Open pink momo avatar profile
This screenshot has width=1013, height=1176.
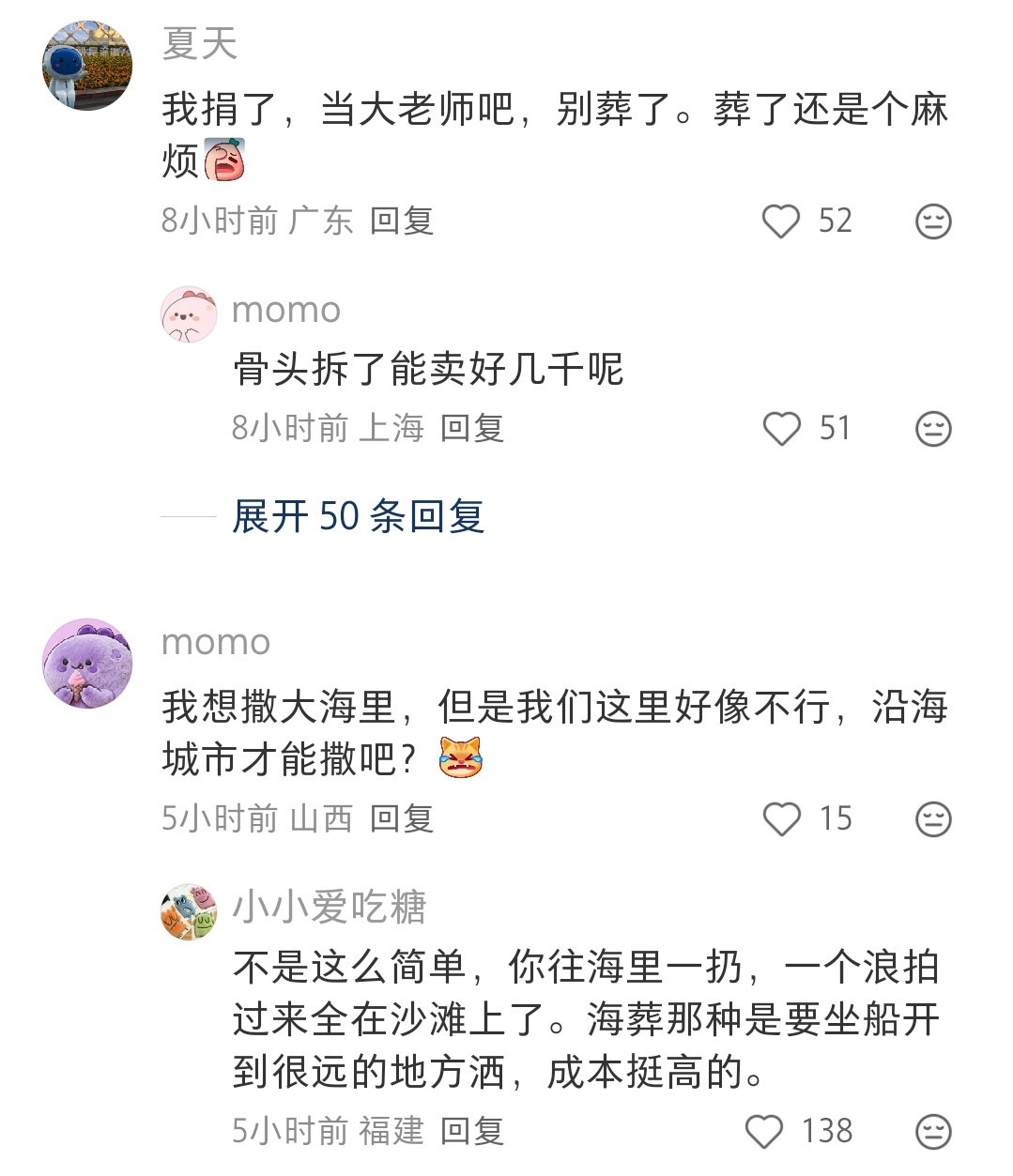pyautogui.click(x=189, y=314)
